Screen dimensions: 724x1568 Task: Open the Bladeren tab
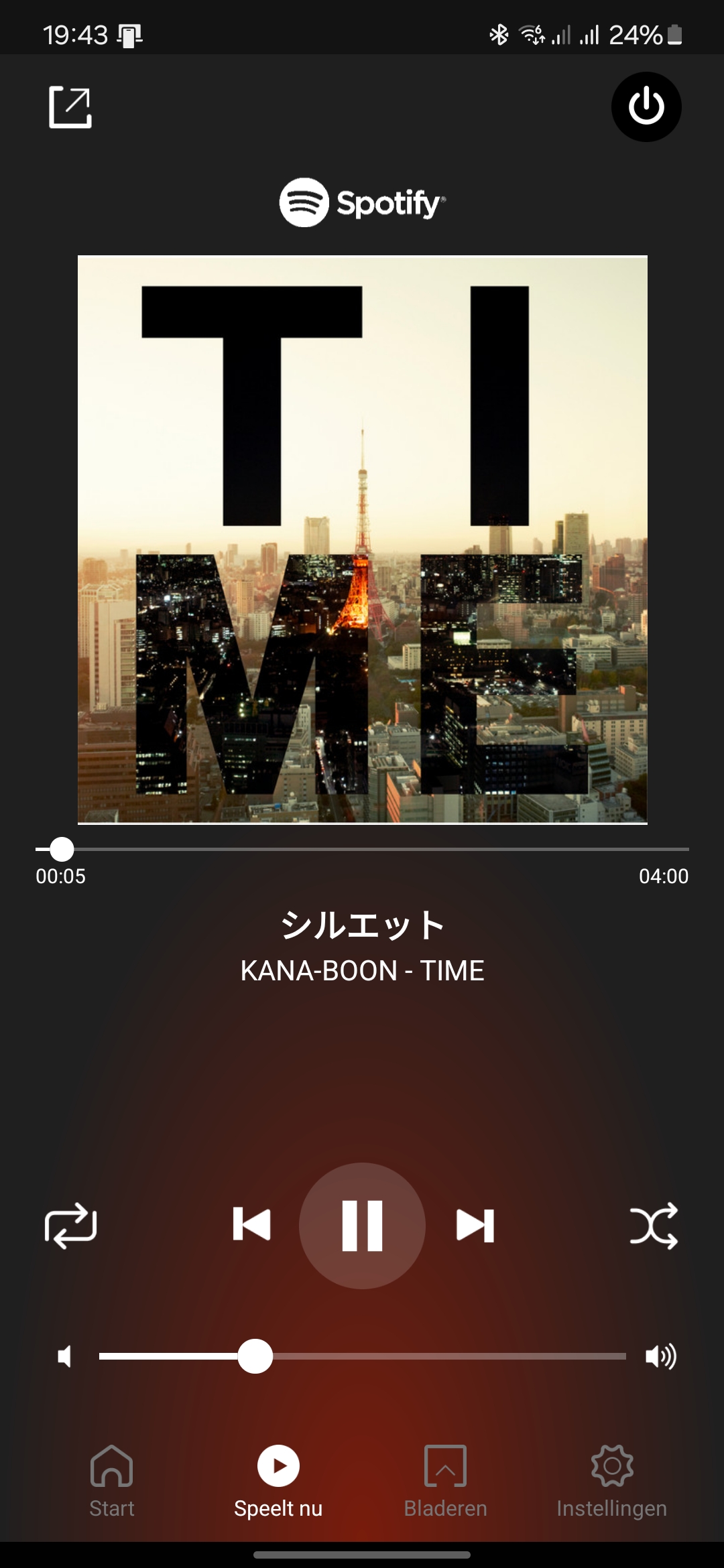pyautogui.click(x=445, y=1481)
